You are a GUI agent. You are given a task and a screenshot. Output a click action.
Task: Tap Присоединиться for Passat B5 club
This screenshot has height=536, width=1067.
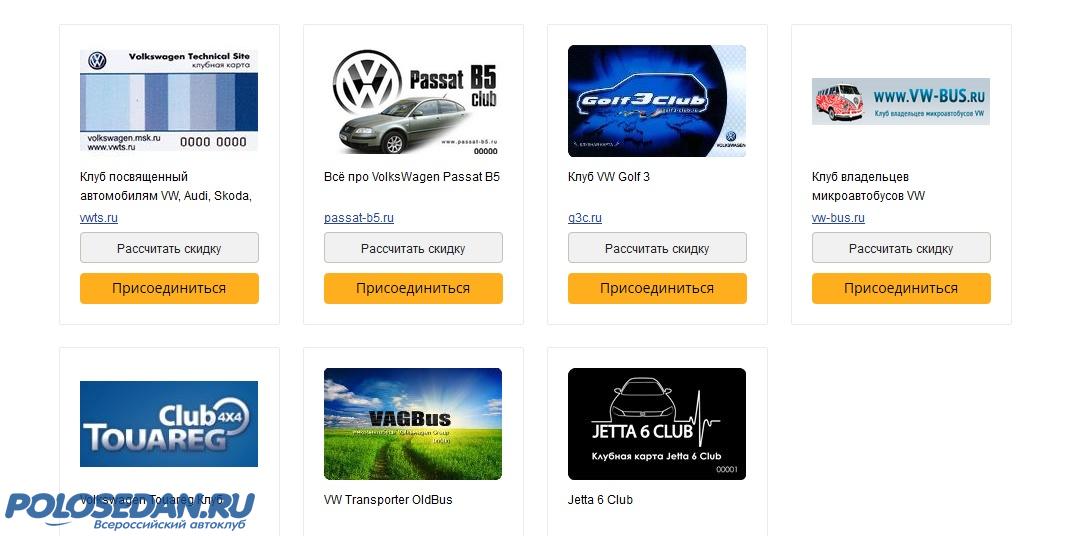coord(413,288)
